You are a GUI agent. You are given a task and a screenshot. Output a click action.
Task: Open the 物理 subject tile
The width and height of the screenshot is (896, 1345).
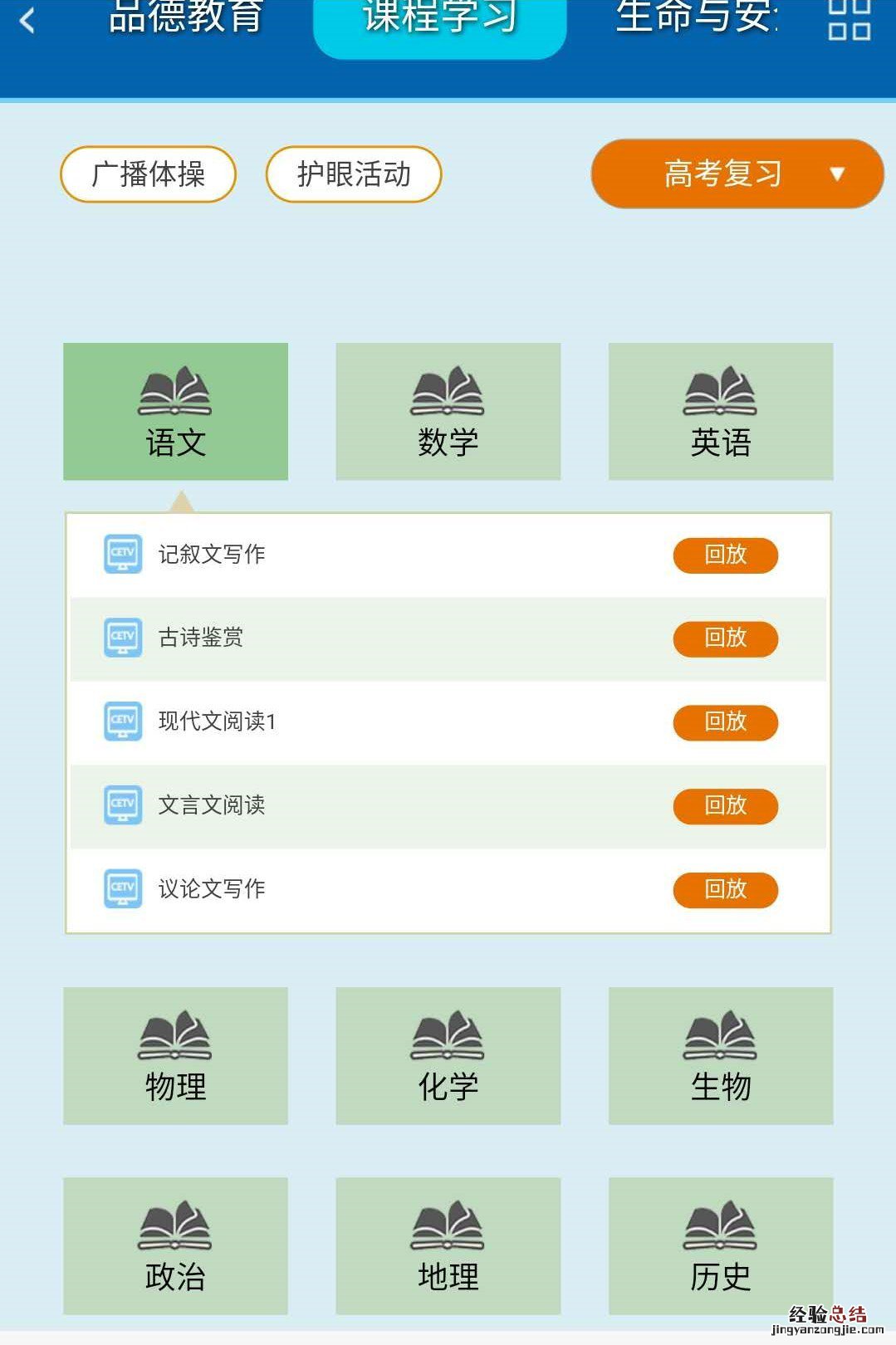click(x=175, y=1056)
